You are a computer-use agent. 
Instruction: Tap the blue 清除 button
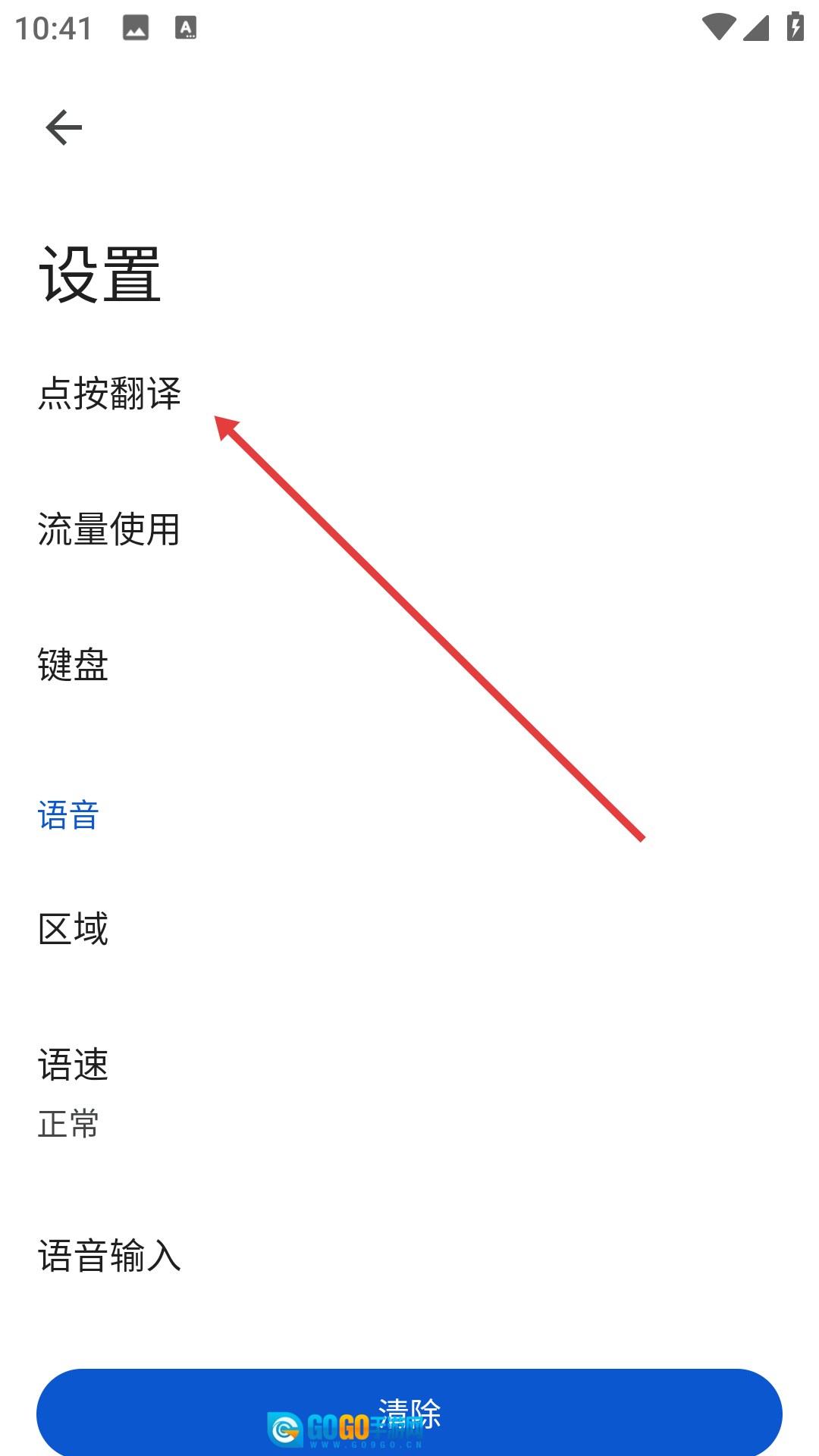click(409, 1412)
